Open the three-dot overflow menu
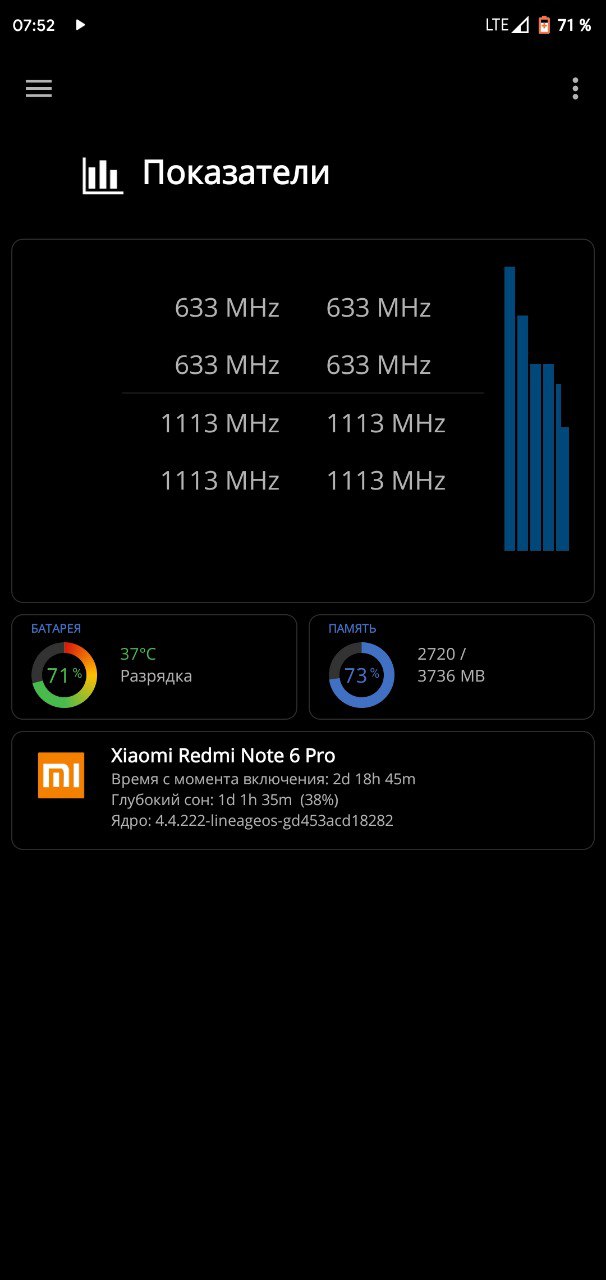The width and height of the screenshot is (606, 1280). [575, 89]
